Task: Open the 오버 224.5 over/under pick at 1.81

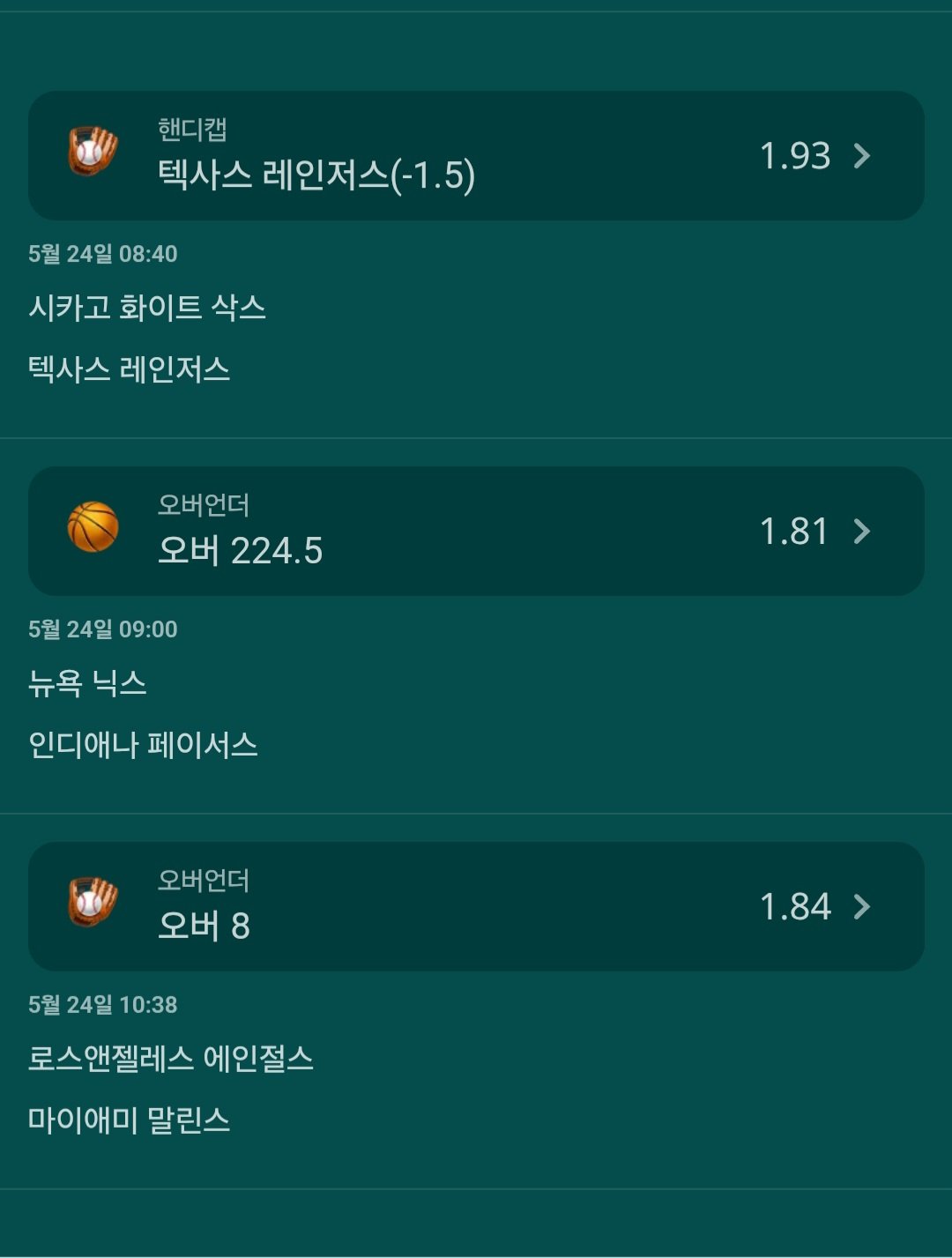Action: pyautogui.click(x=476, y=531)
